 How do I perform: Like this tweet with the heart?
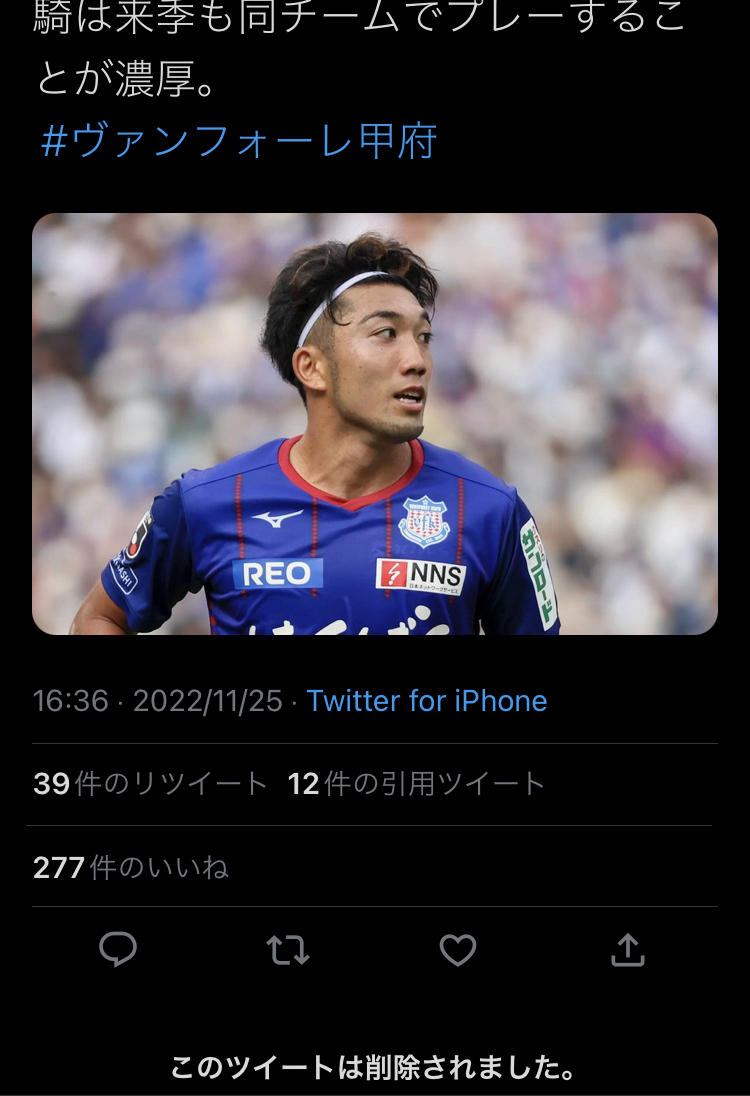point(458,949)
